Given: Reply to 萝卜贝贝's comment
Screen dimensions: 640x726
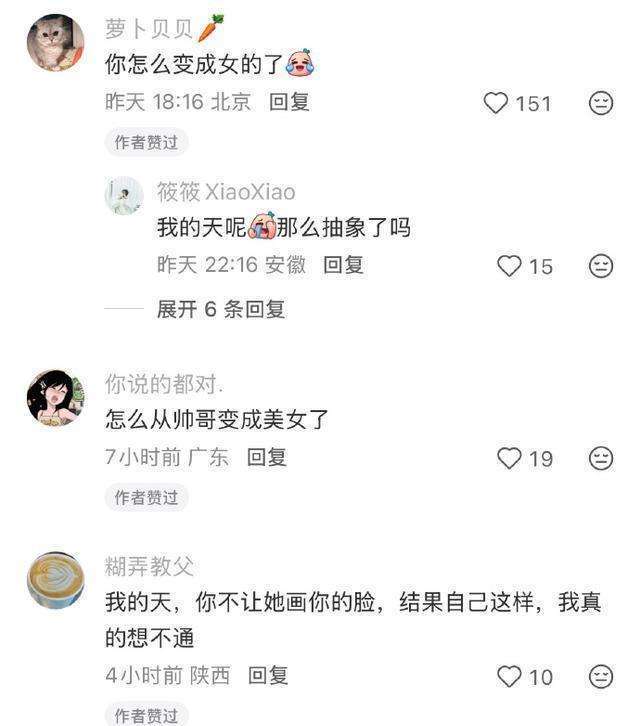Looking at the screenshot, I should pyautogui.click(x=290, y=102).
